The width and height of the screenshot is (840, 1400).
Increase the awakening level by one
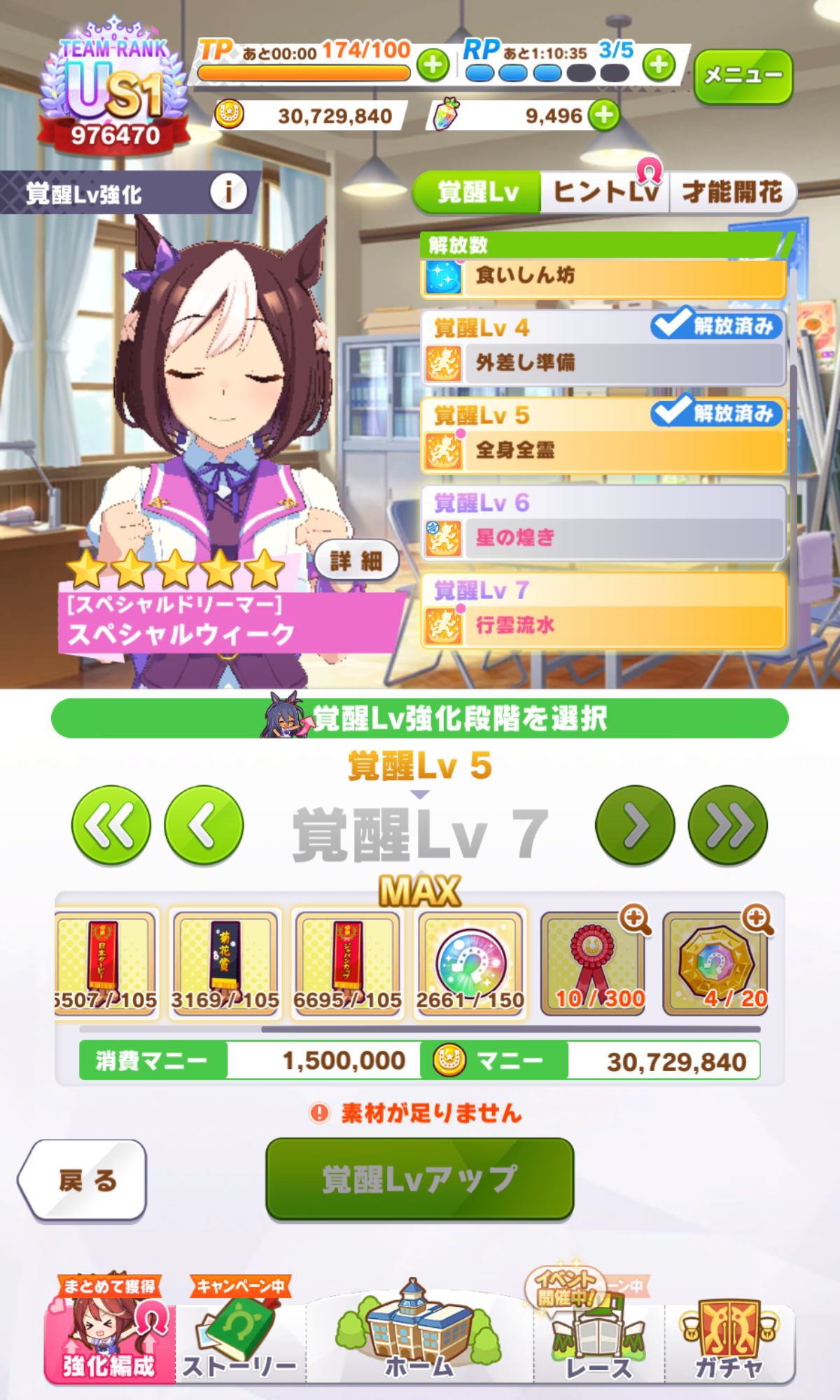click(x=635, y=825)
